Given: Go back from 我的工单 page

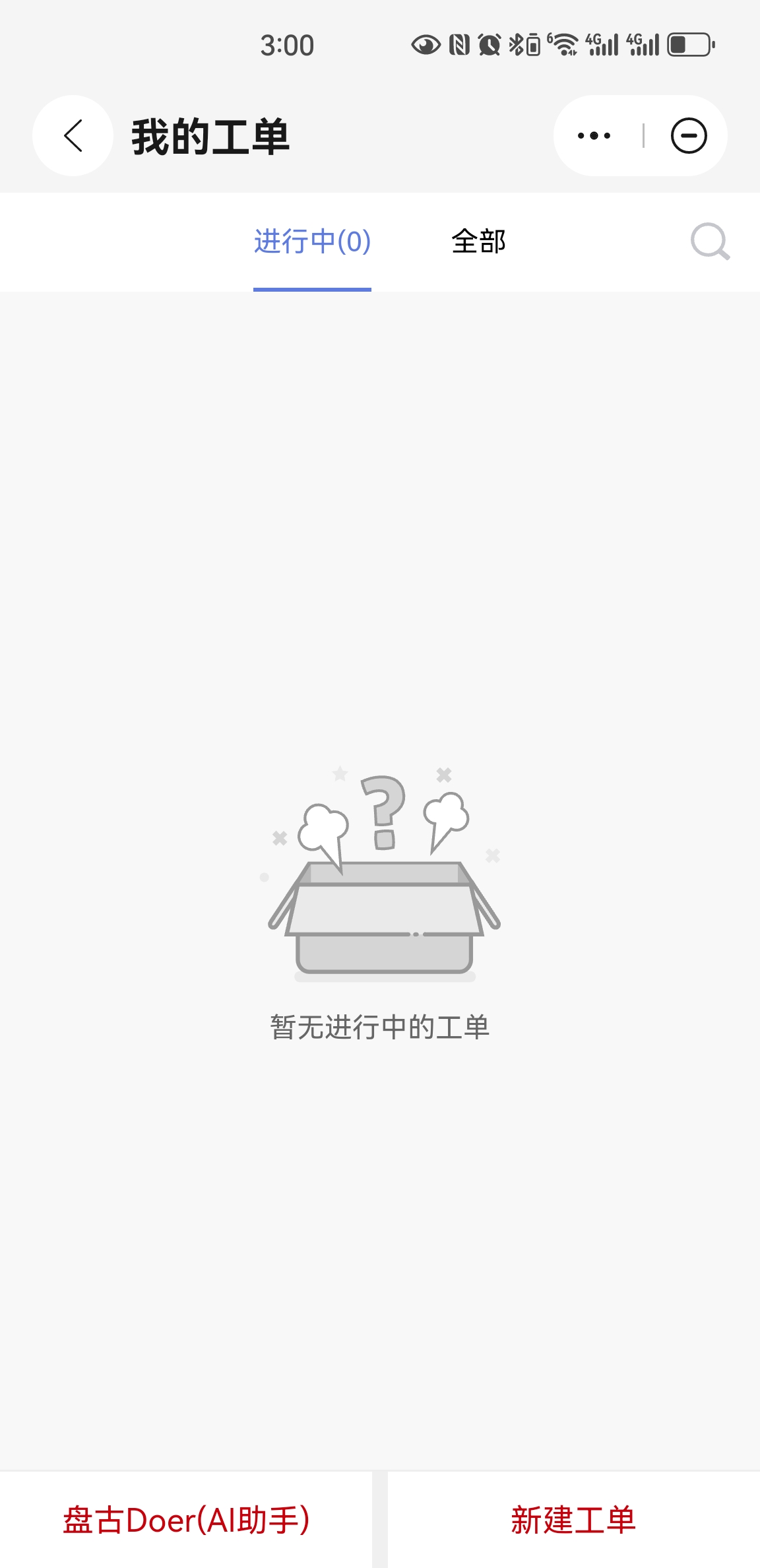Looking at the screenshot, I should click(73, 136).
